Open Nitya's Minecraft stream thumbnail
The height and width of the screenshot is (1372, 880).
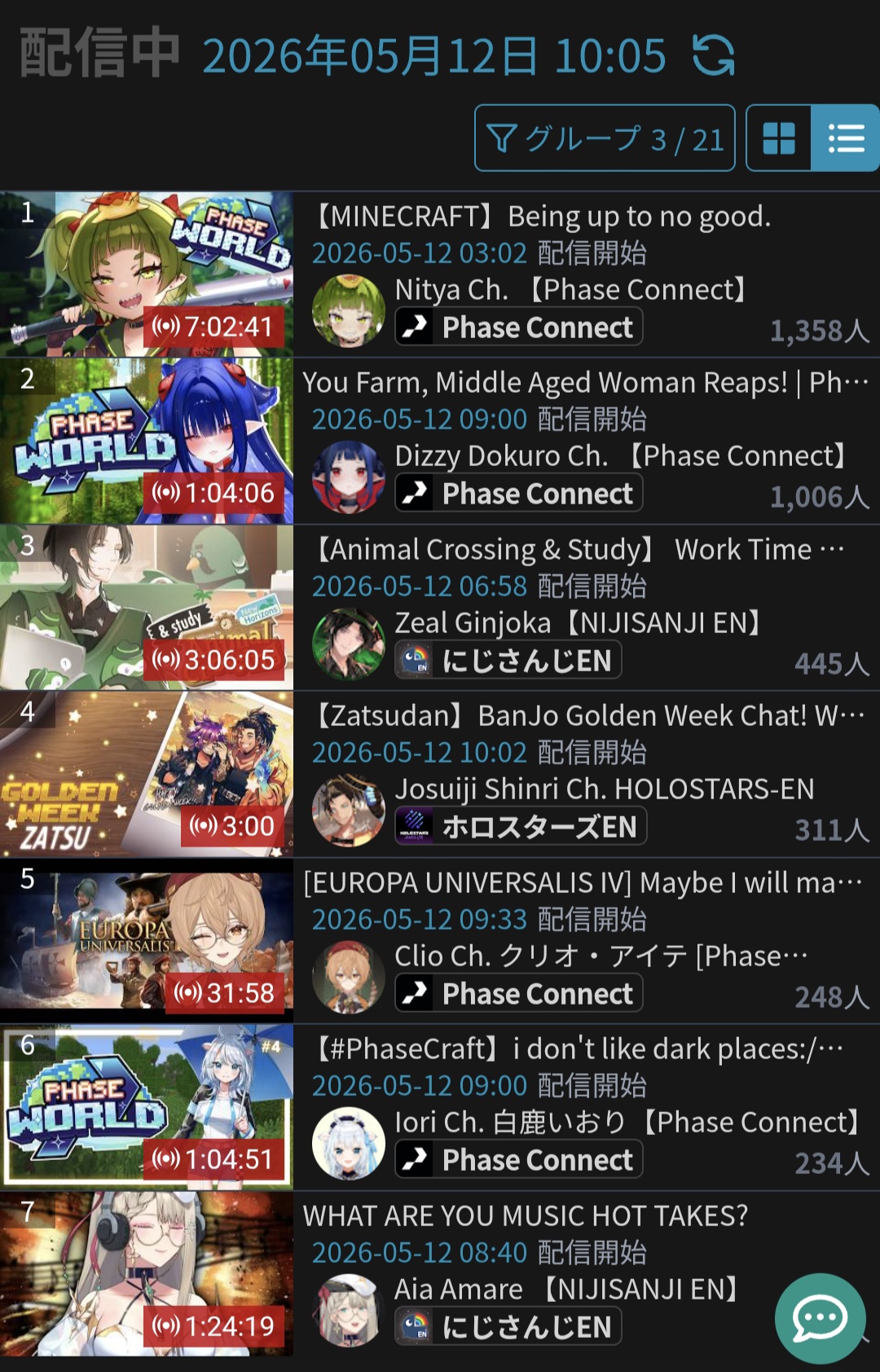coord(147,275)
